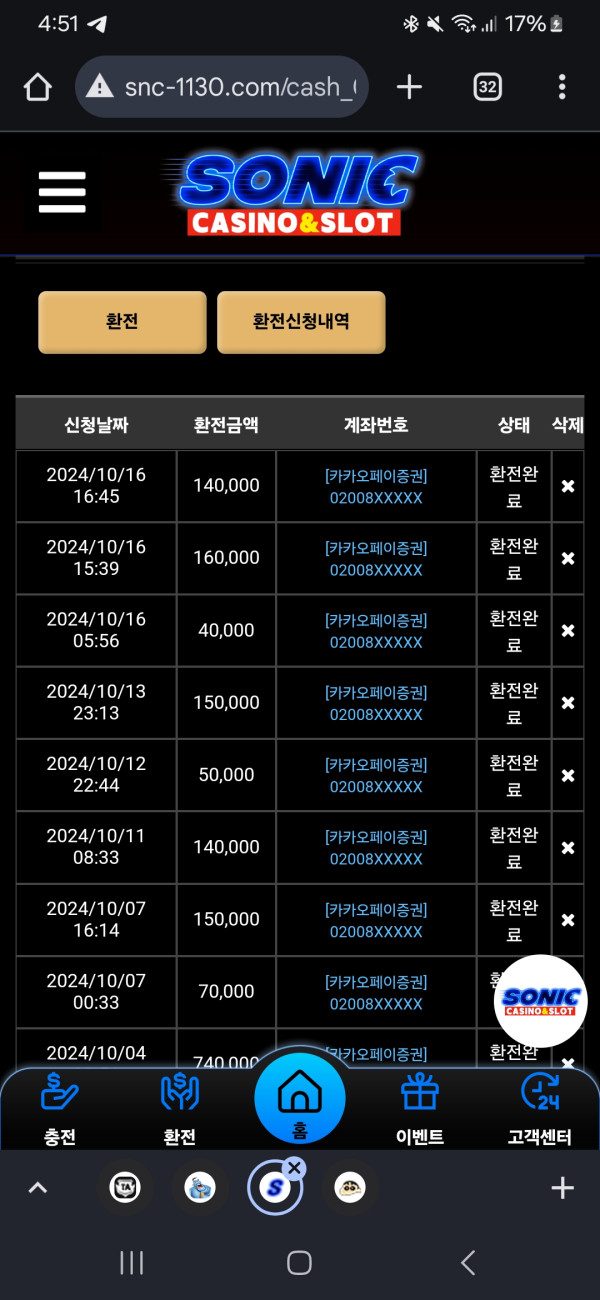Open 환전신청내역 history
This screenshot has width=600, height=1300.
(x=301, y=322)
